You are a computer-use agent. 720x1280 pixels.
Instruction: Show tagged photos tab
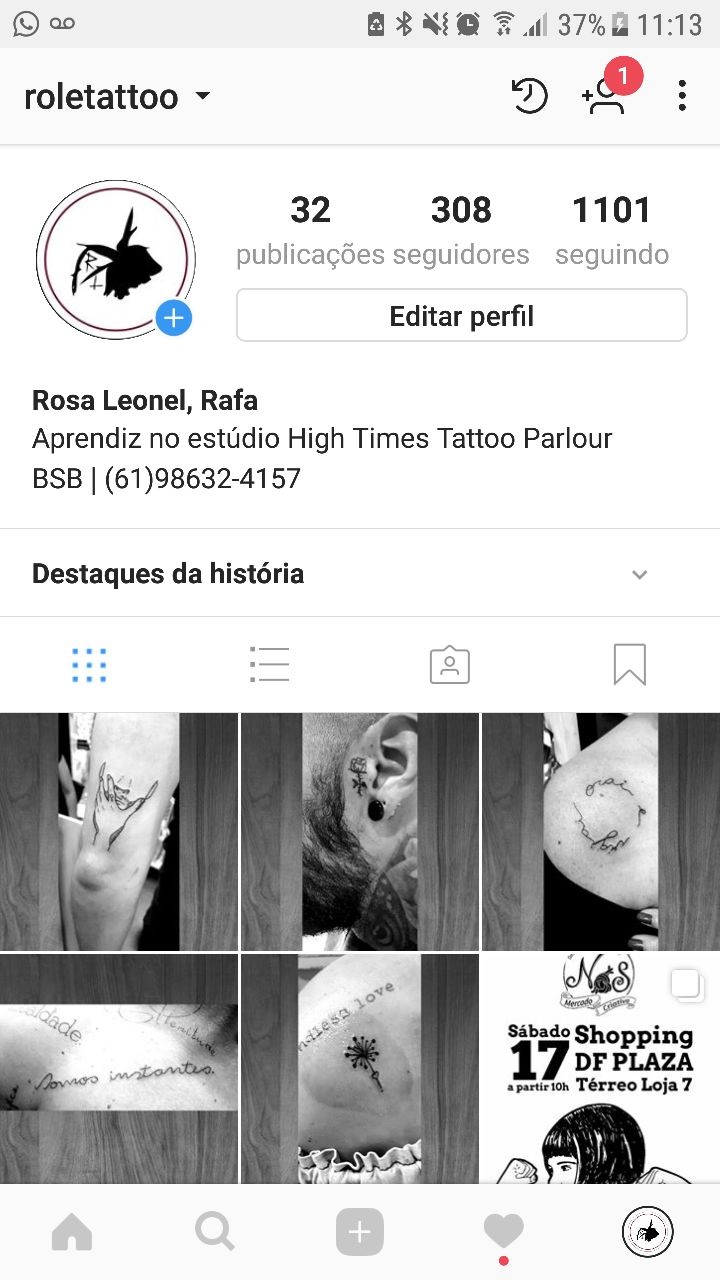coord(450,665)
